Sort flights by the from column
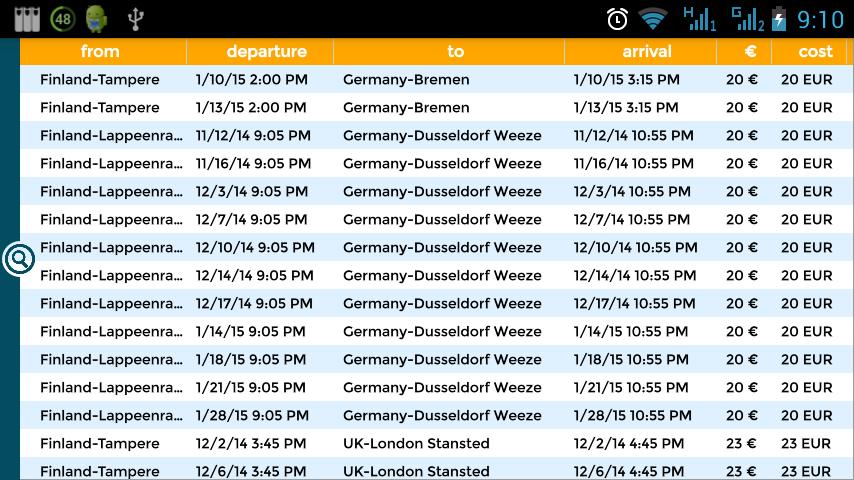This screenshot has width=854, height=480. [100, 51]
